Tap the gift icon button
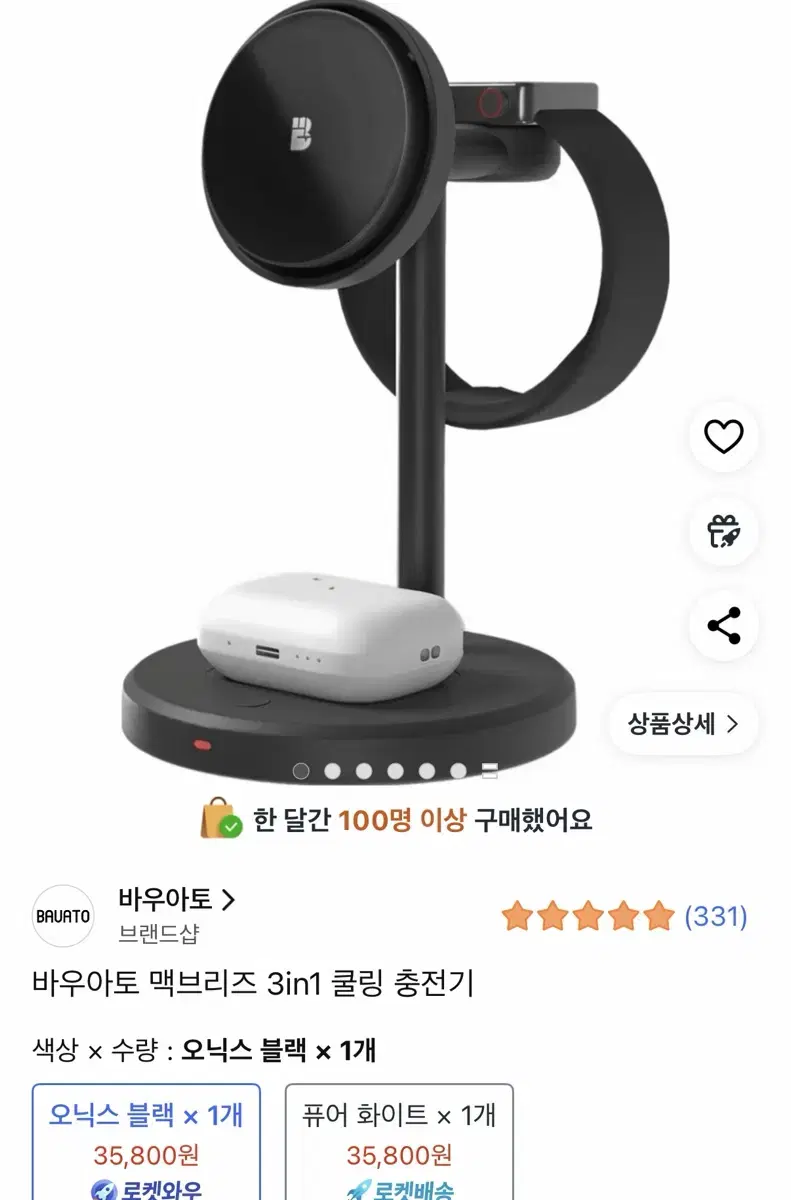 pyautogui.click(x=723, y=531)
